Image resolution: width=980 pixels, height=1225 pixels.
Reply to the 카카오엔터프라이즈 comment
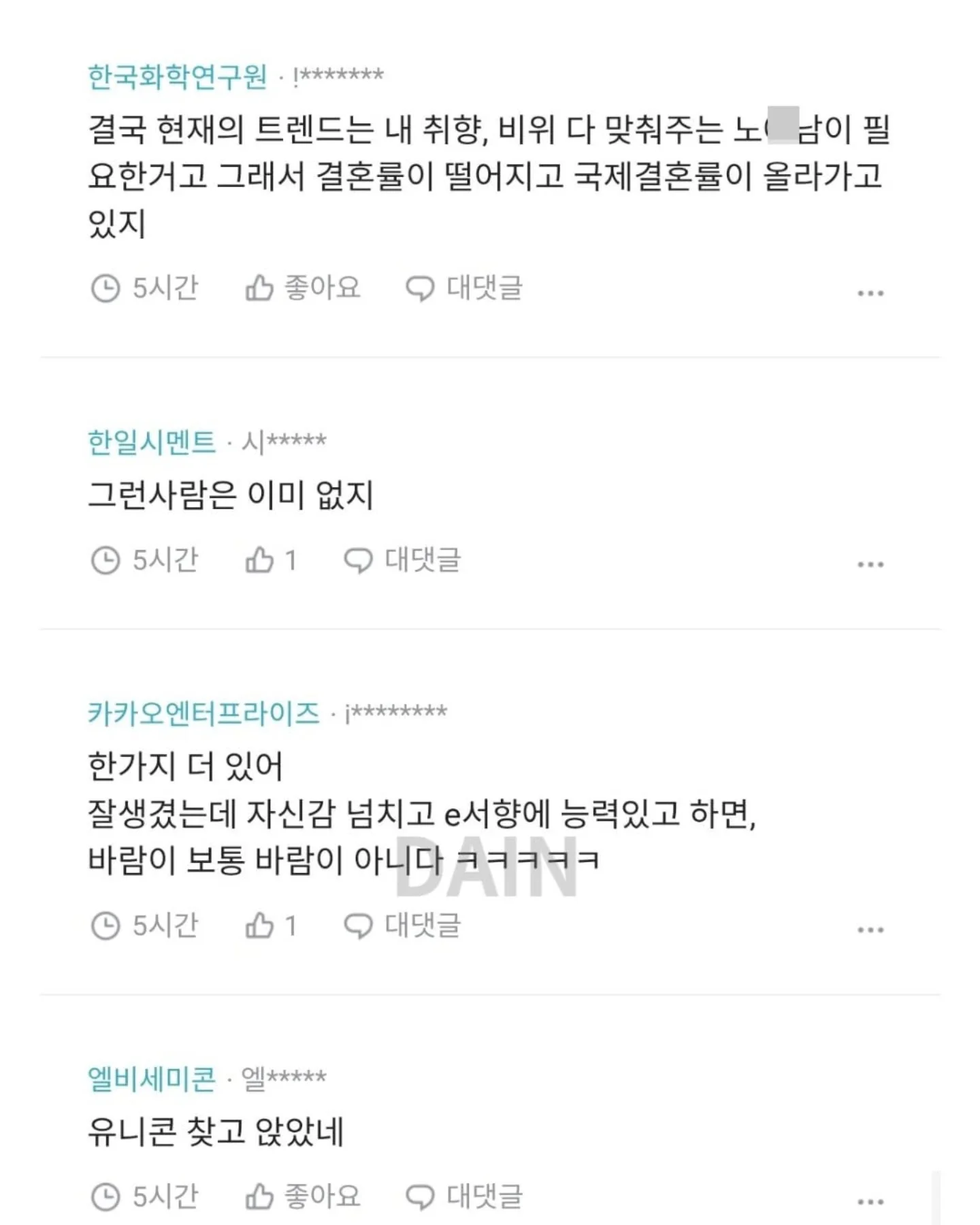(x=402, y=926)
